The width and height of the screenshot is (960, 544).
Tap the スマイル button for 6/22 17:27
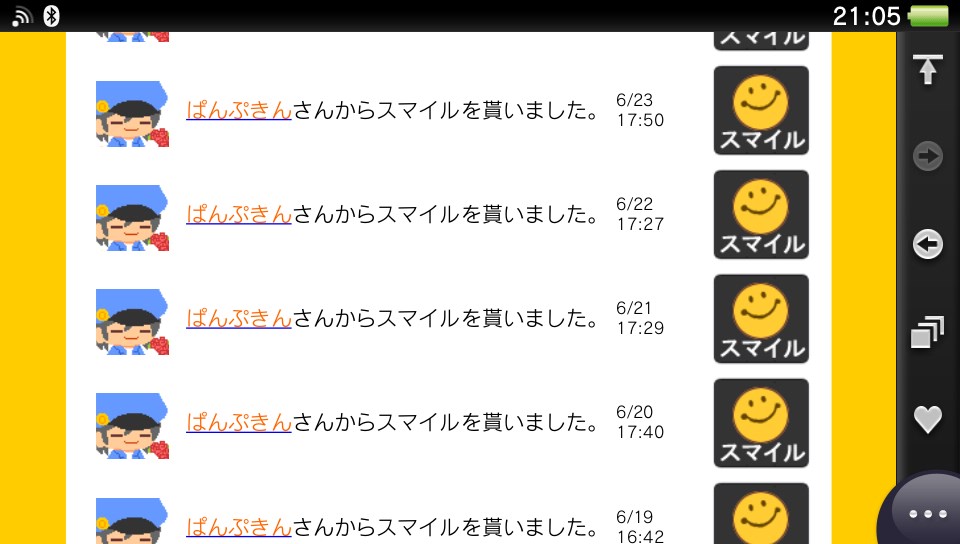pos(761,215)
